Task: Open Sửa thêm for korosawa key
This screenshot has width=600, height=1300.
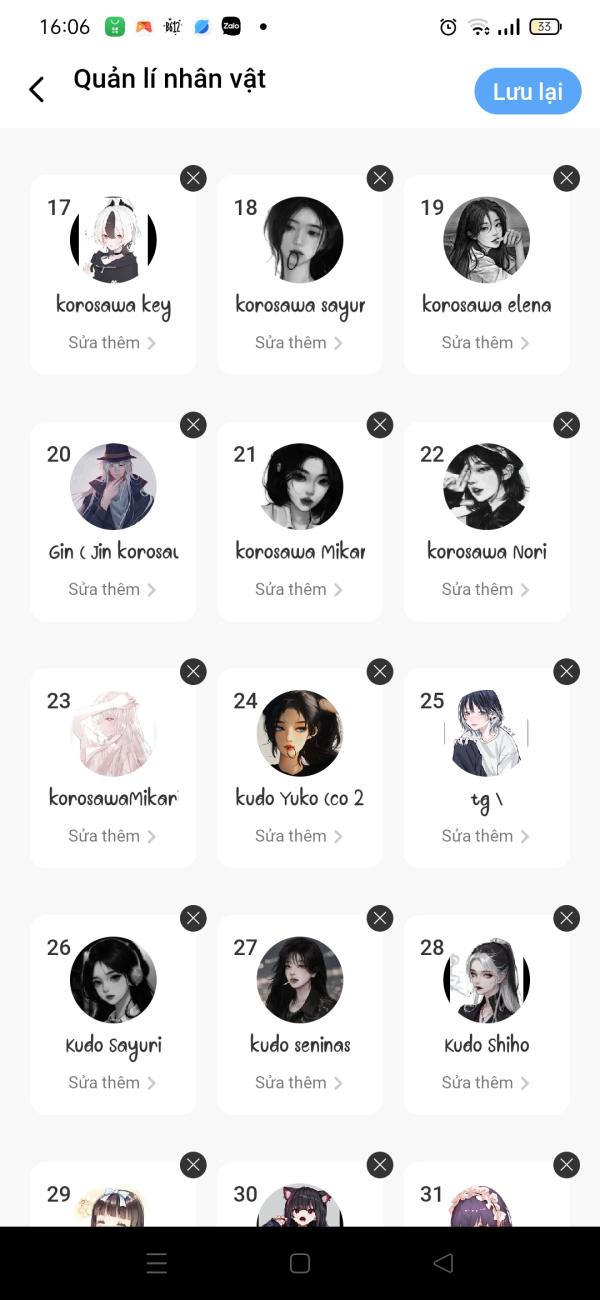Action: tap(112, 343)
